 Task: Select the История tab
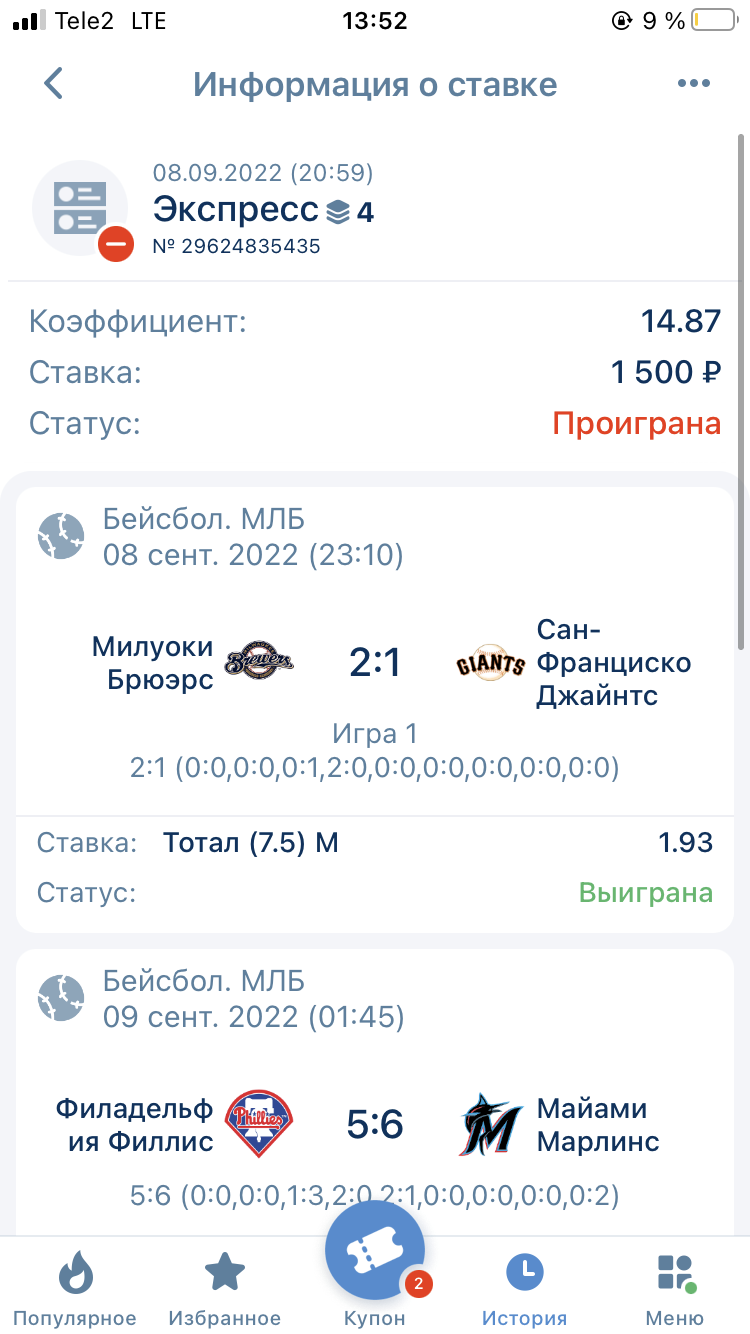point(524,1289)
